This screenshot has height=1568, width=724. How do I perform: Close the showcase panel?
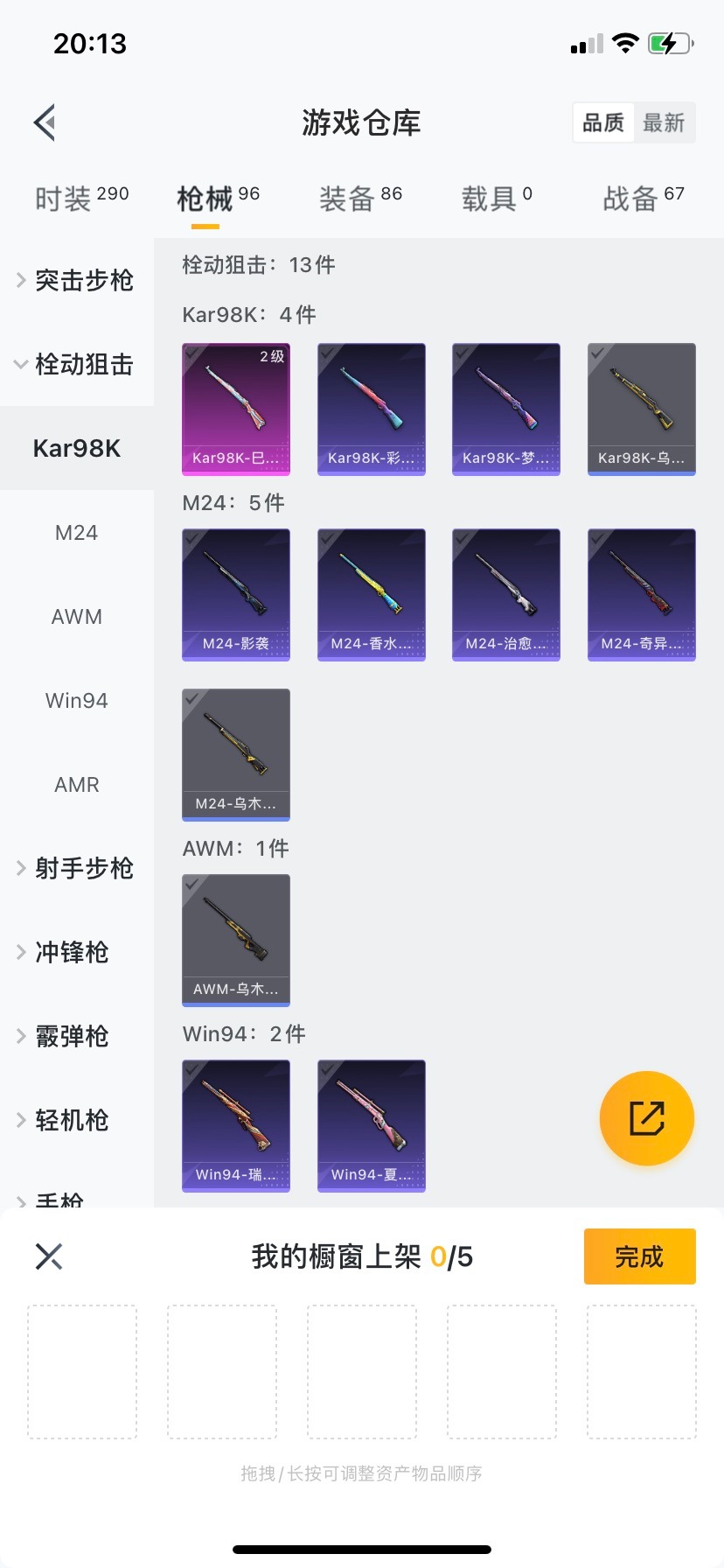click(x=49, y=1256)
